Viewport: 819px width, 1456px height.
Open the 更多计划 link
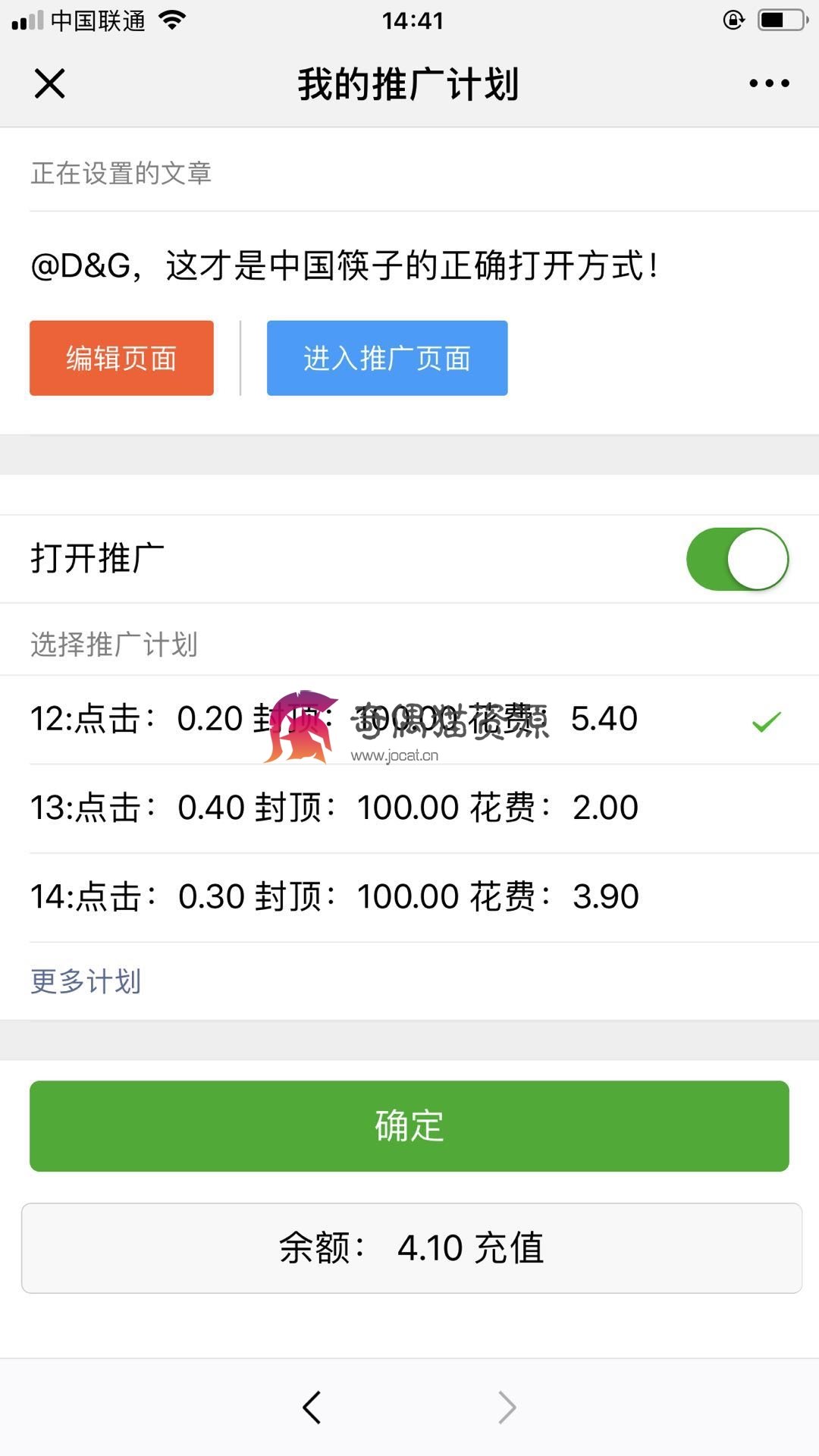[86, 981]
